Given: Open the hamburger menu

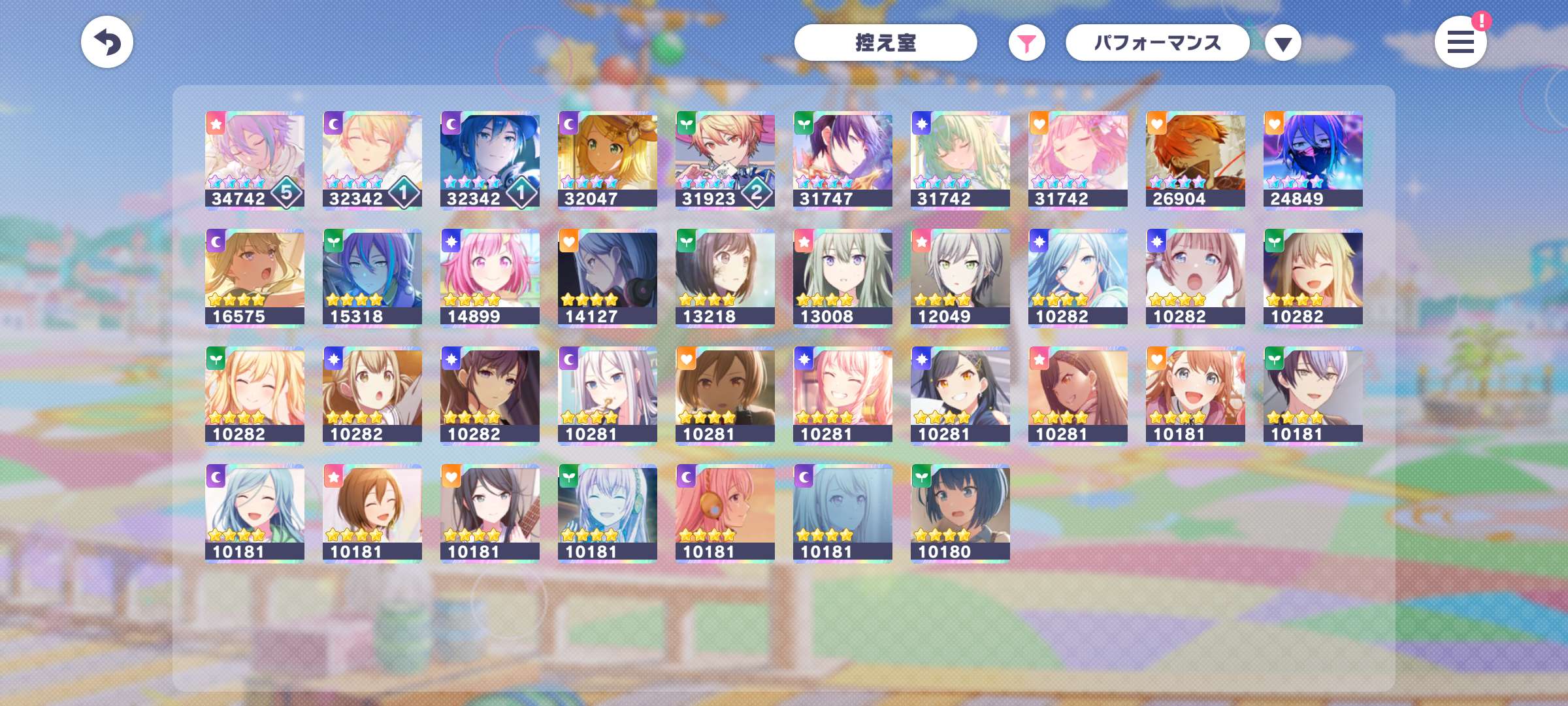Looking at the screenshot, I should tap(1460, 43).
